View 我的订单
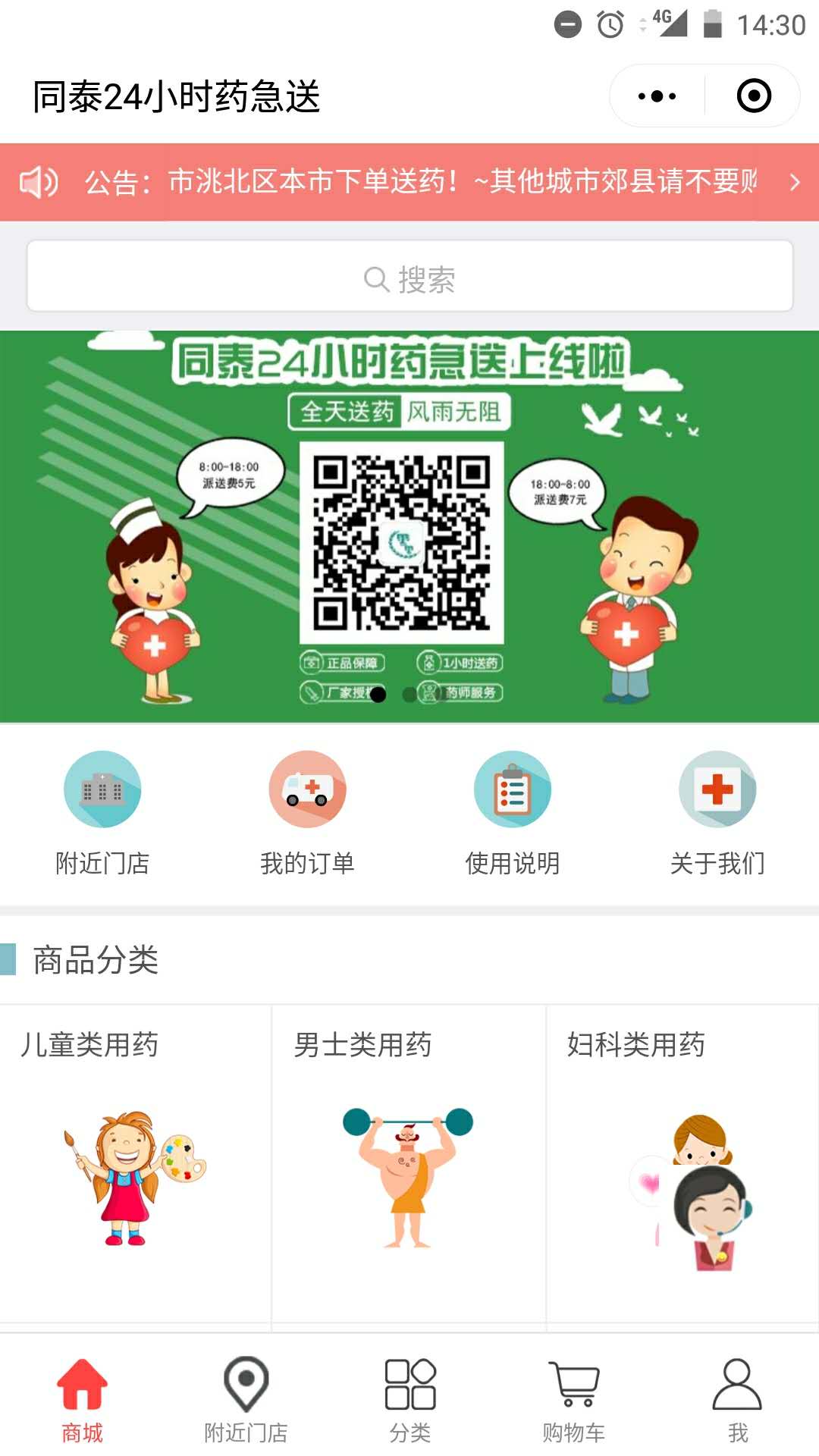 [x=307, y=811]
